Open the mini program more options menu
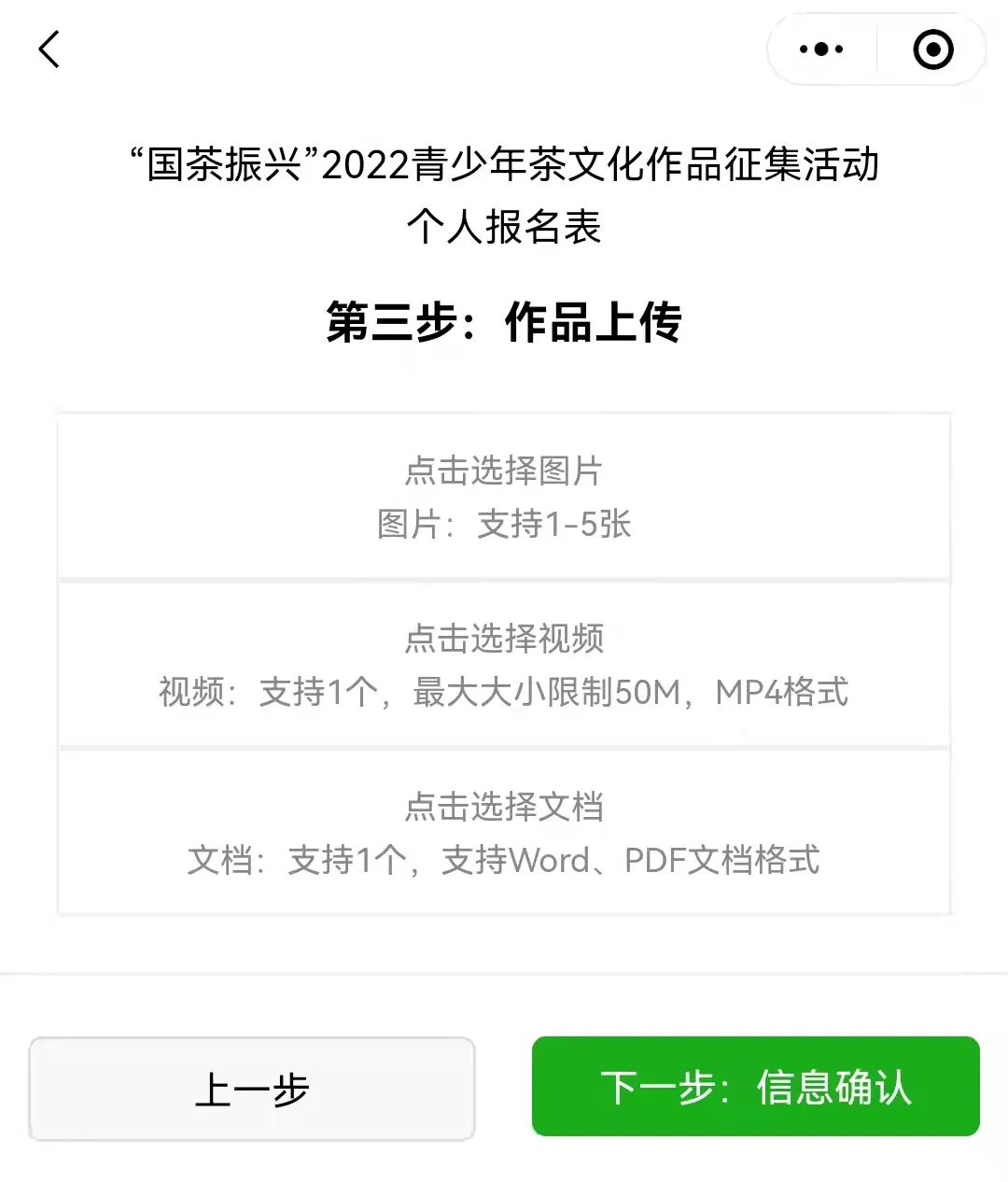1008x1182 pixels. (x=821, y=49)
